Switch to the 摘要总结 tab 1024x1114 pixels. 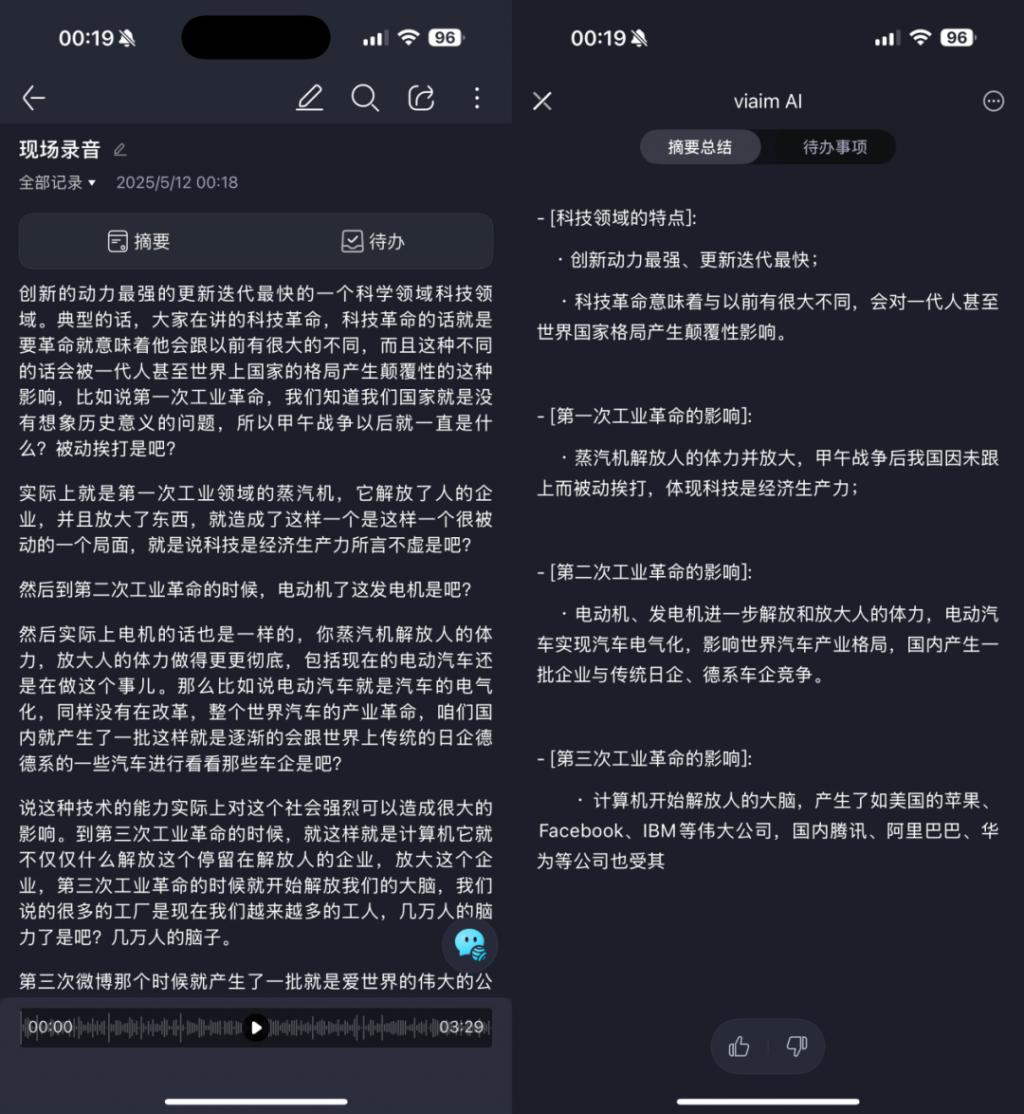point(700,147)
